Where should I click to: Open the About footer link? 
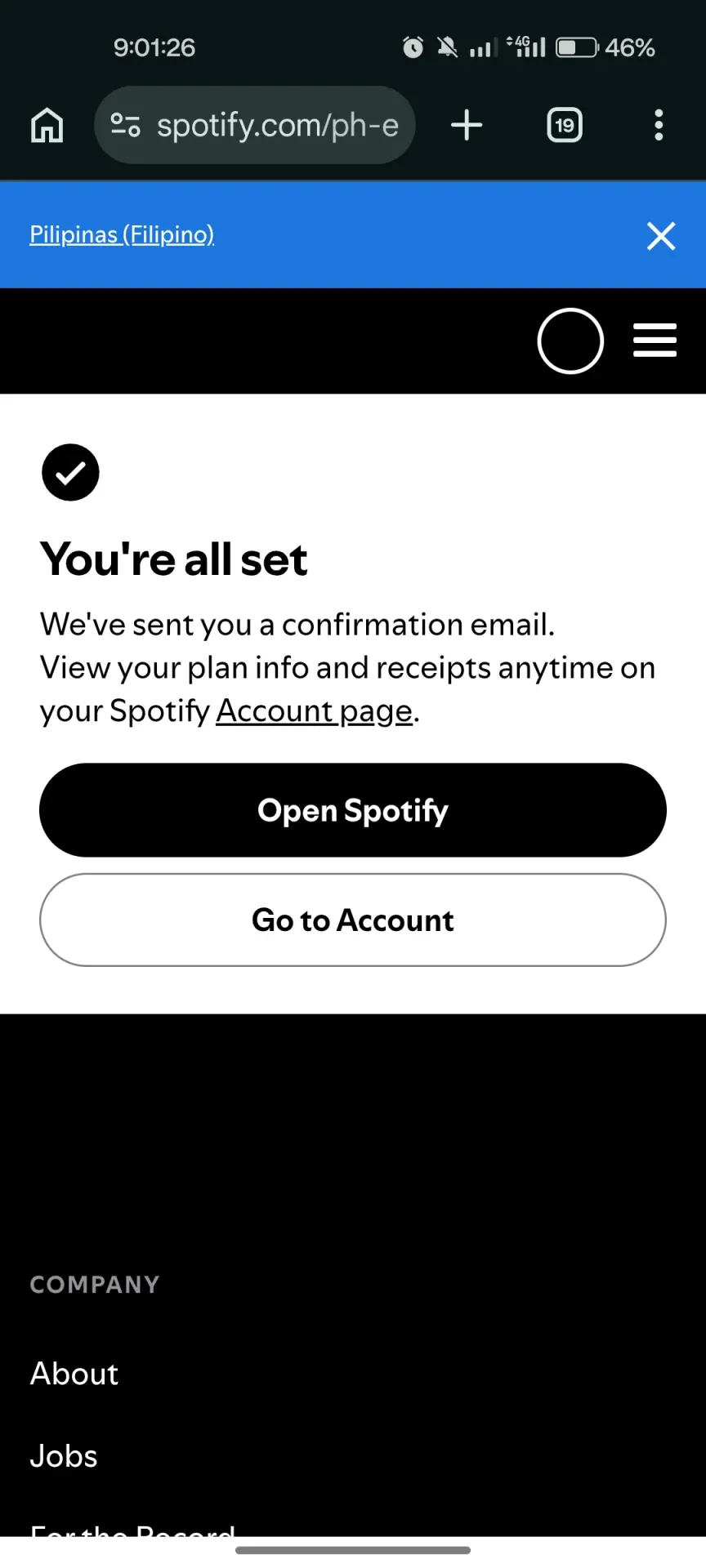[x=74, y=1374]
